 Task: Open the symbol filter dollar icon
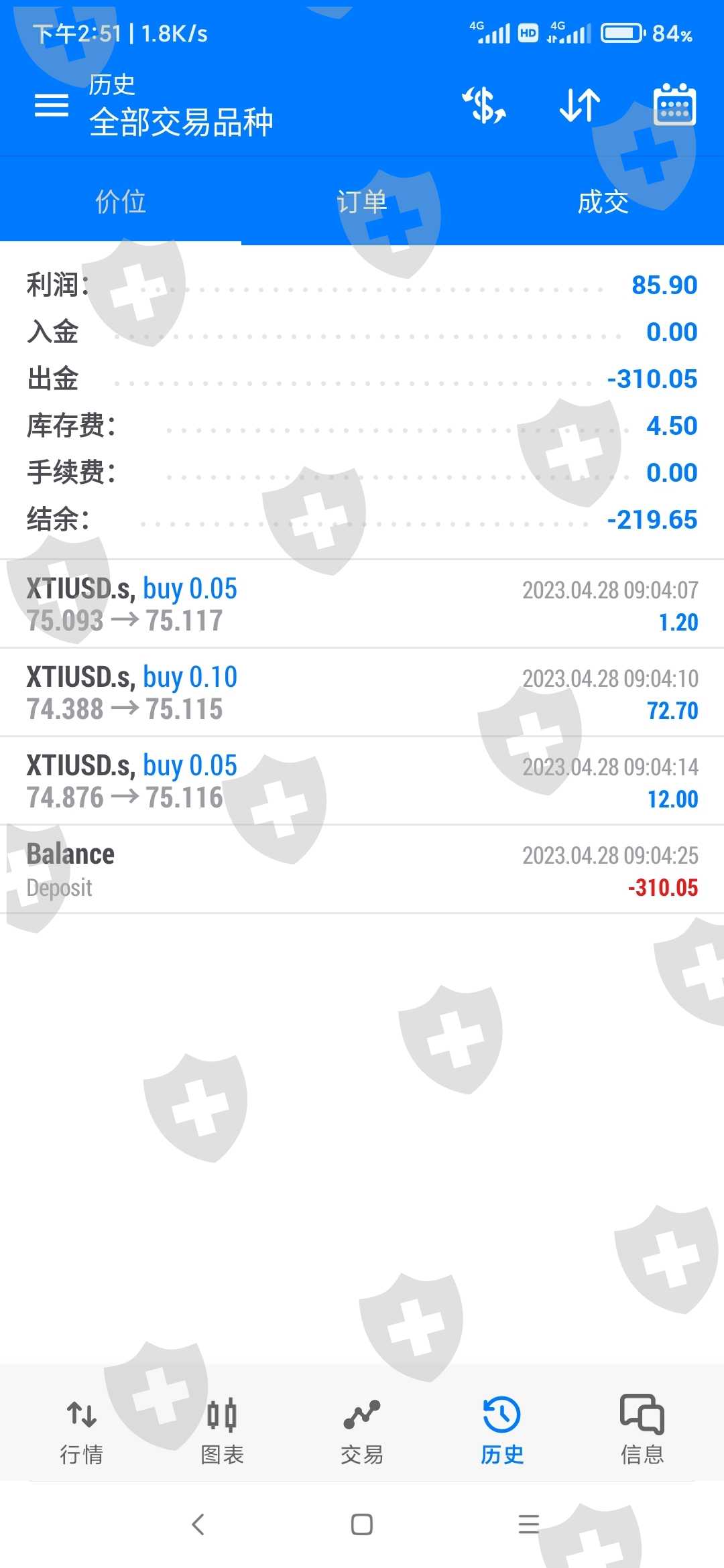coord(484,105)
